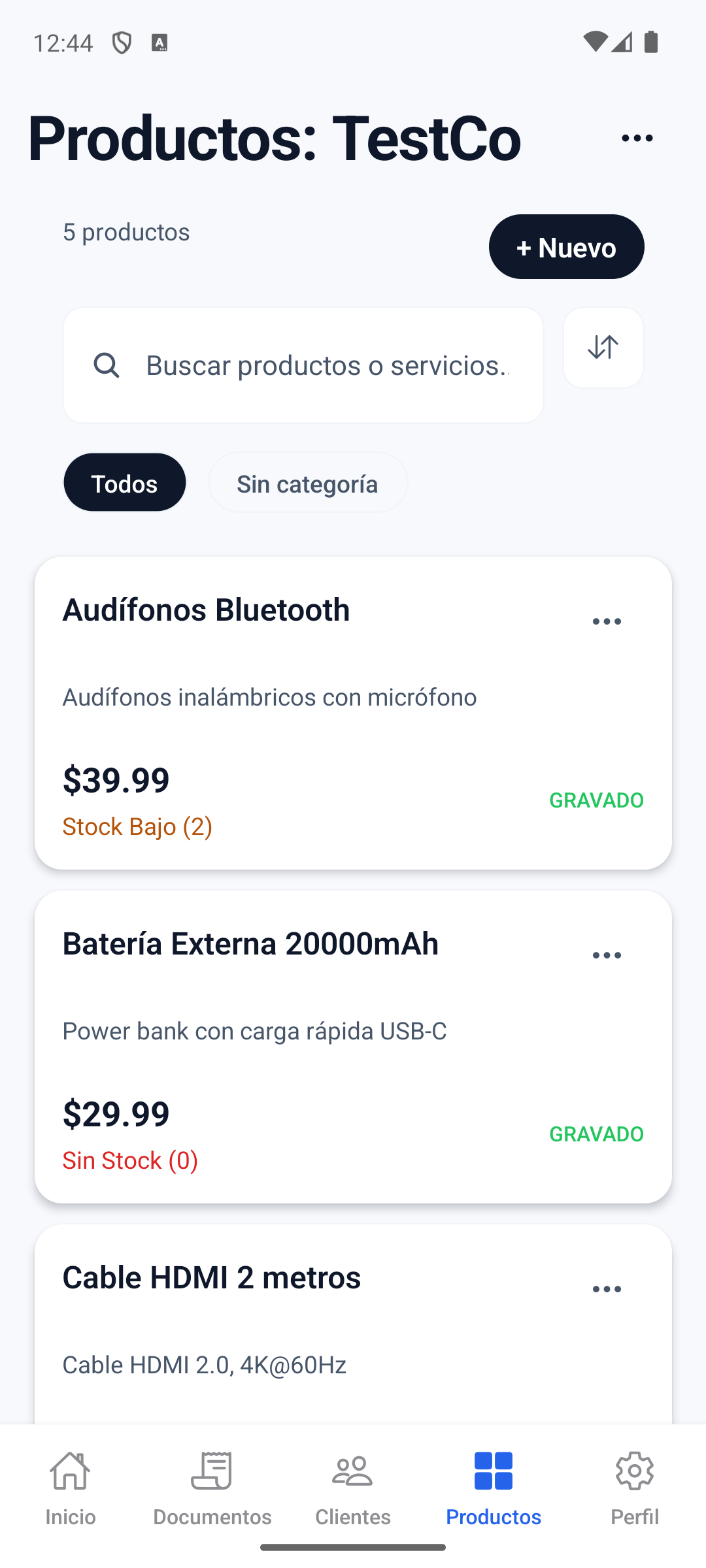The image size is (706, 1568).
Task: Open options for Cable HDMI 2 metros
Action: point(607,1289)
